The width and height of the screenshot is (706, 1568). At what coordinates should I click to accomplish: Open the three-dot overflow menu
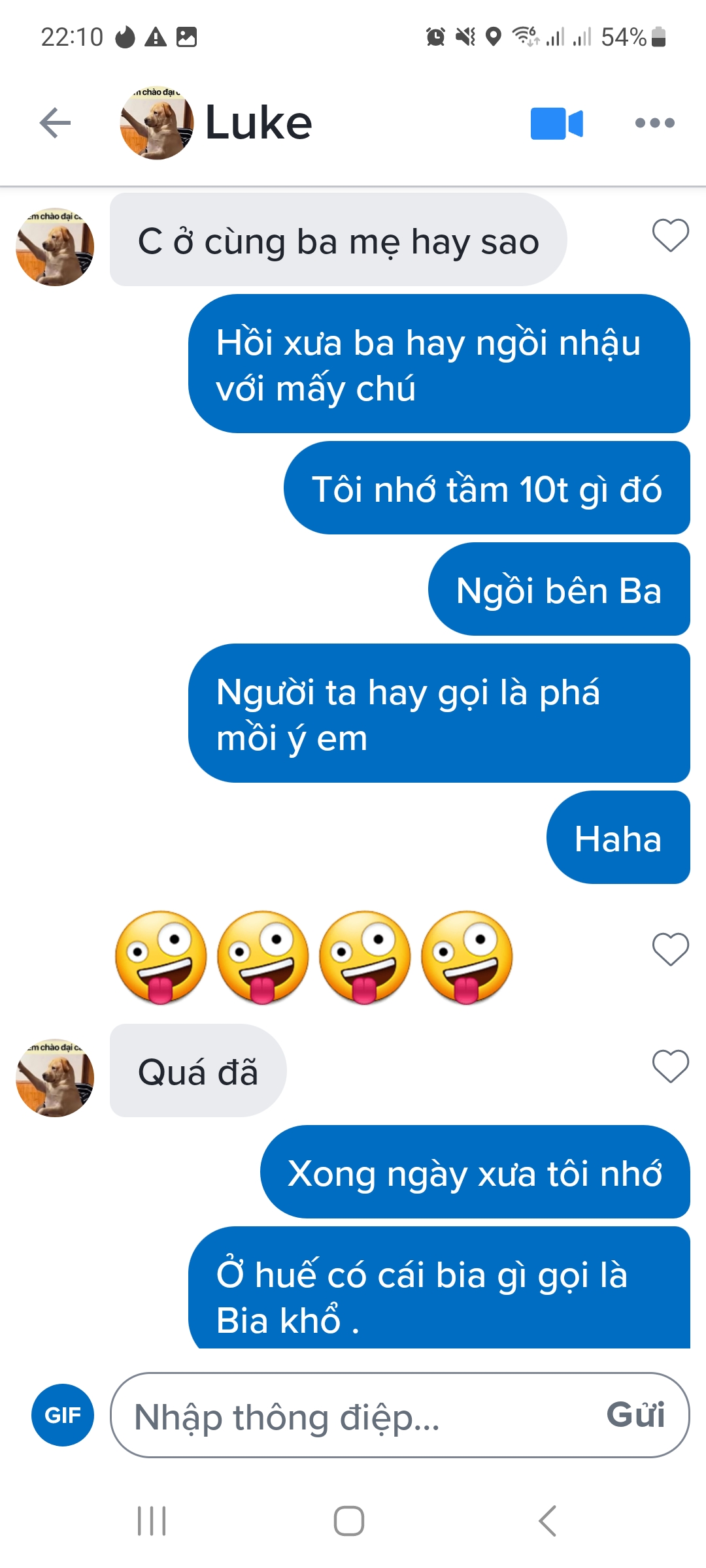tap(655, 123)
